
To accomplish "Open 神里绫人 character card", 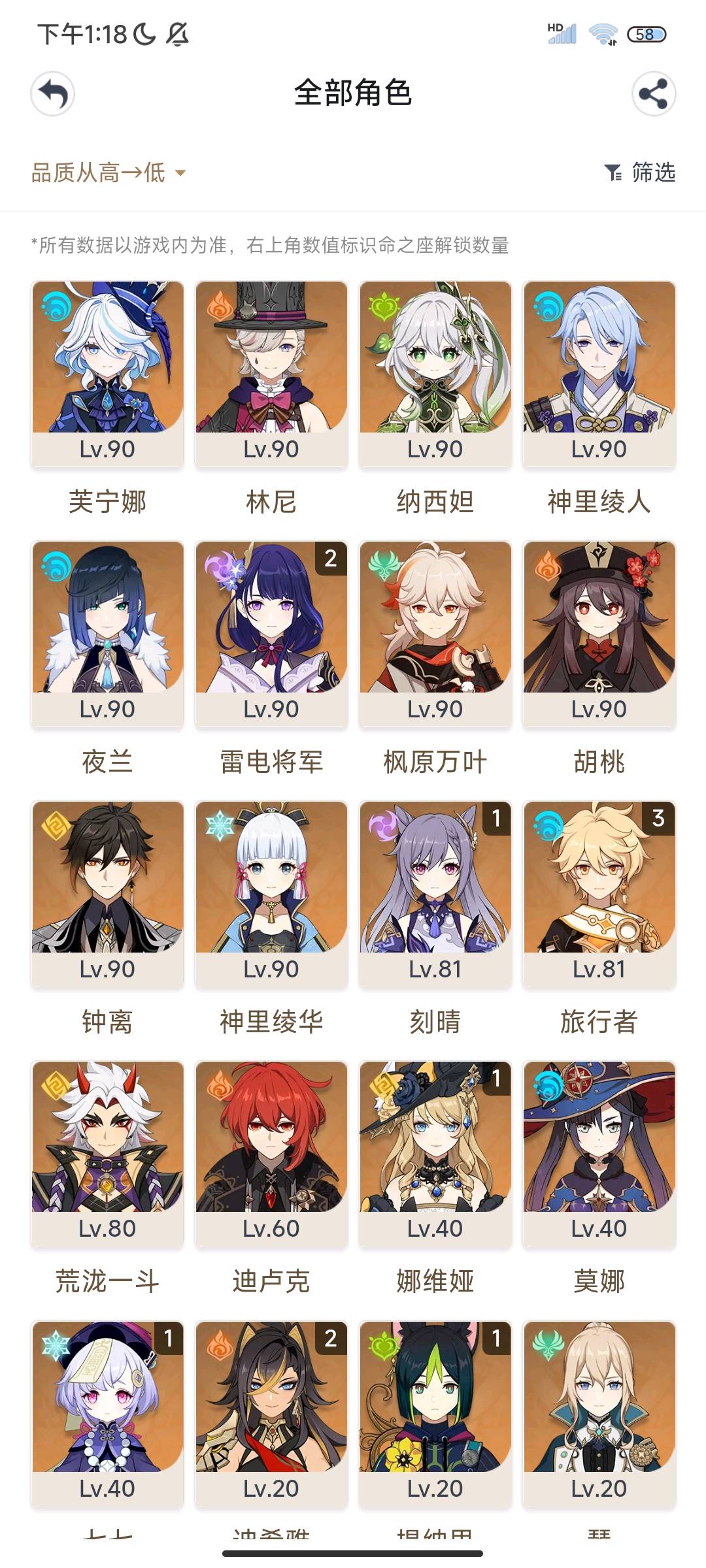I will [x=599, y=373].
